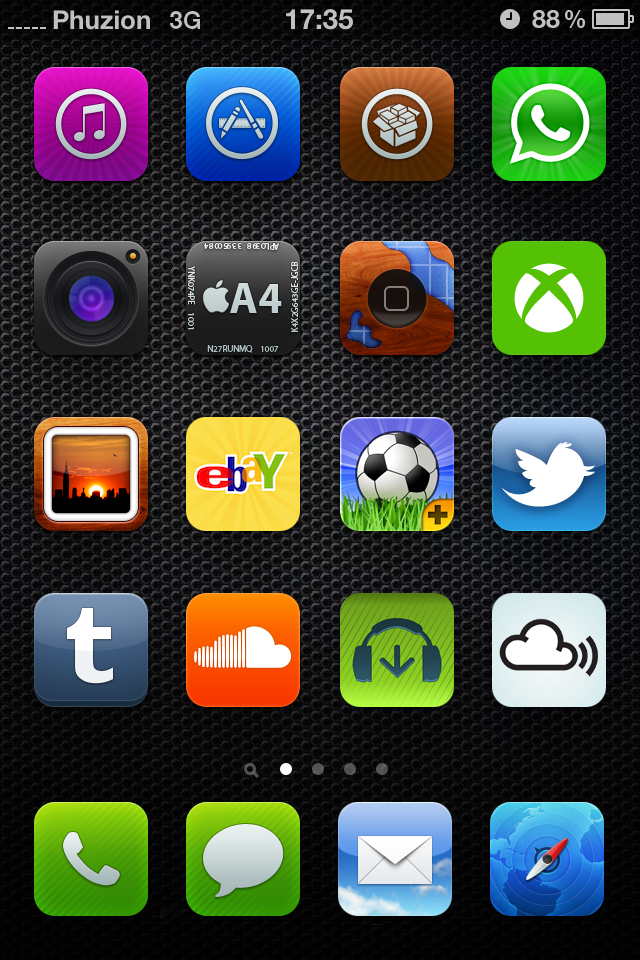Open the headphones music download app
The width and height of the screenshot is (640, 960).
click(x=397, y=650)
